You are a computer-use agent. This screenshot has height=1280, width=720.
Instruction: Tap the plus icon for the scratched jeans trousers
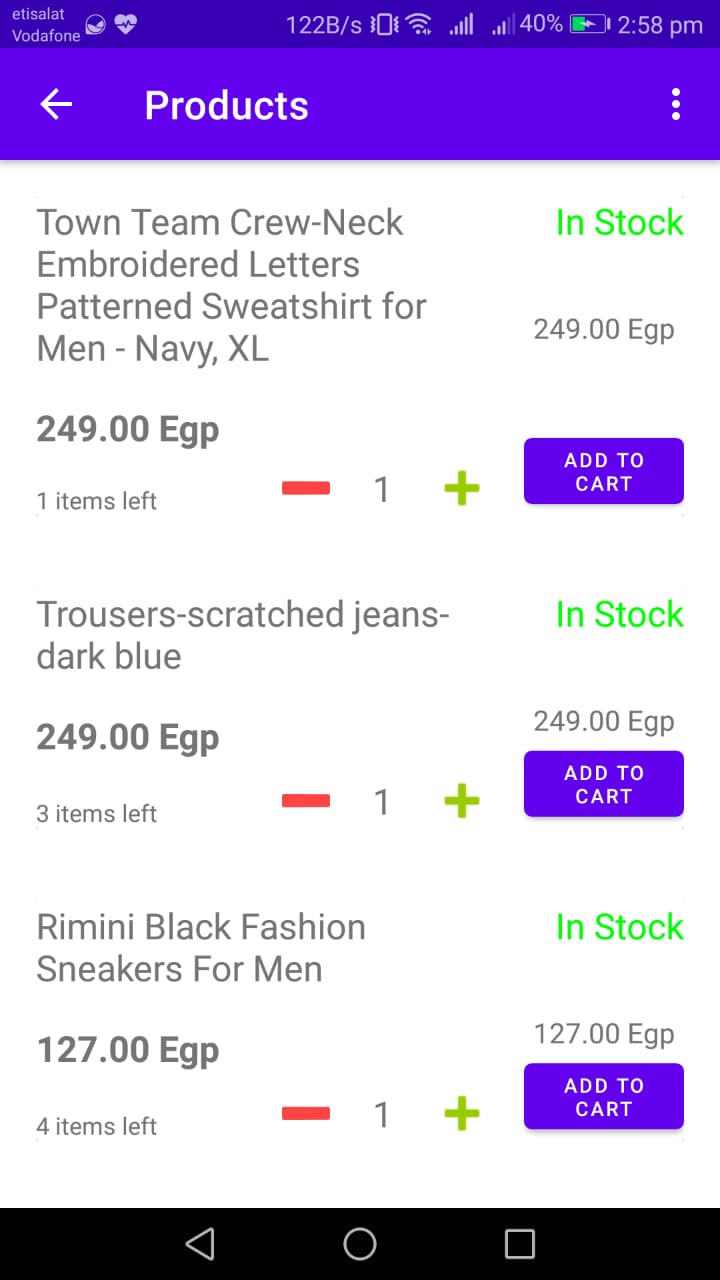pyautogui.click(x=461, y=801)
